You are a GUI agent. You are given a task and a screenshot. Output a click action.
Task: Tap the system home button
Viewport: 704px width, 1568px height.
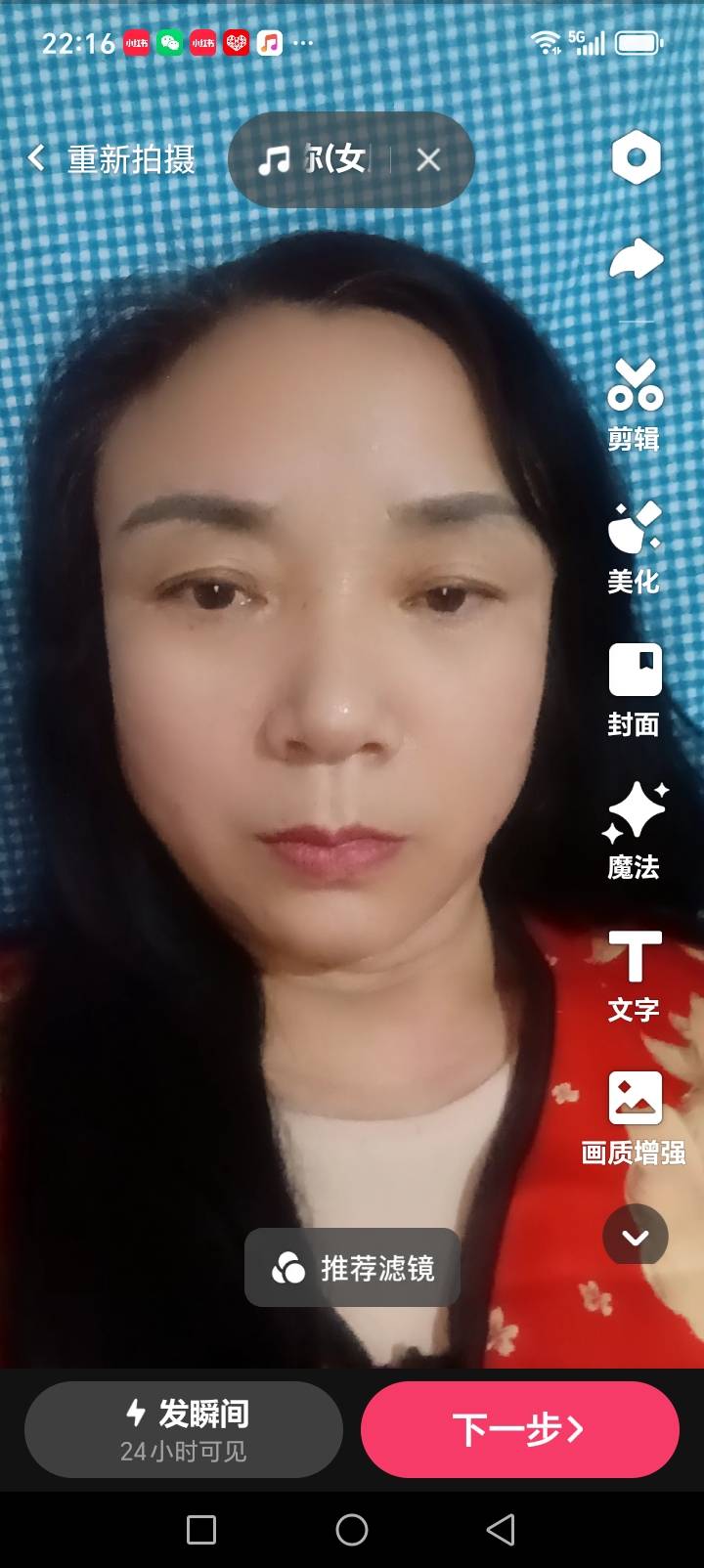point(352,1530)
